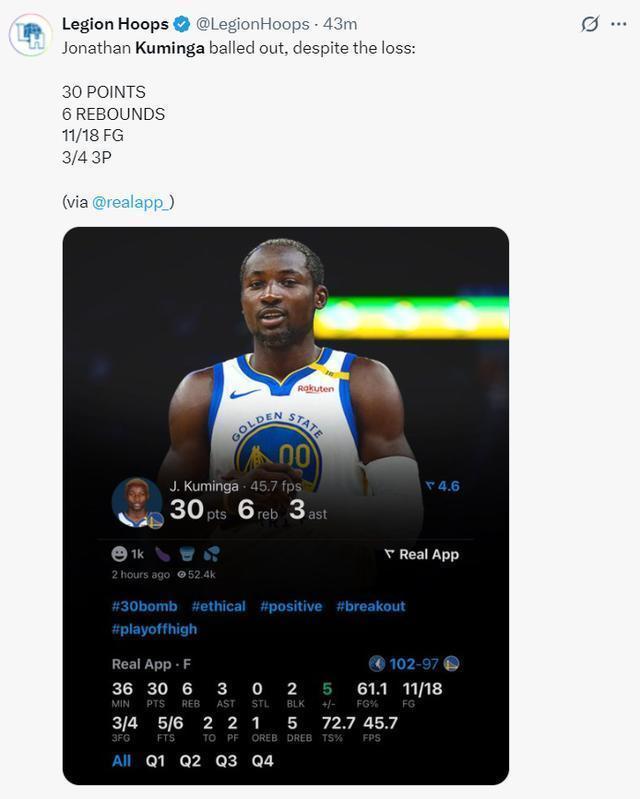Tap the Grok icon beside overflow menu
The width and height of the screenshot is (640, 799).
591,24
